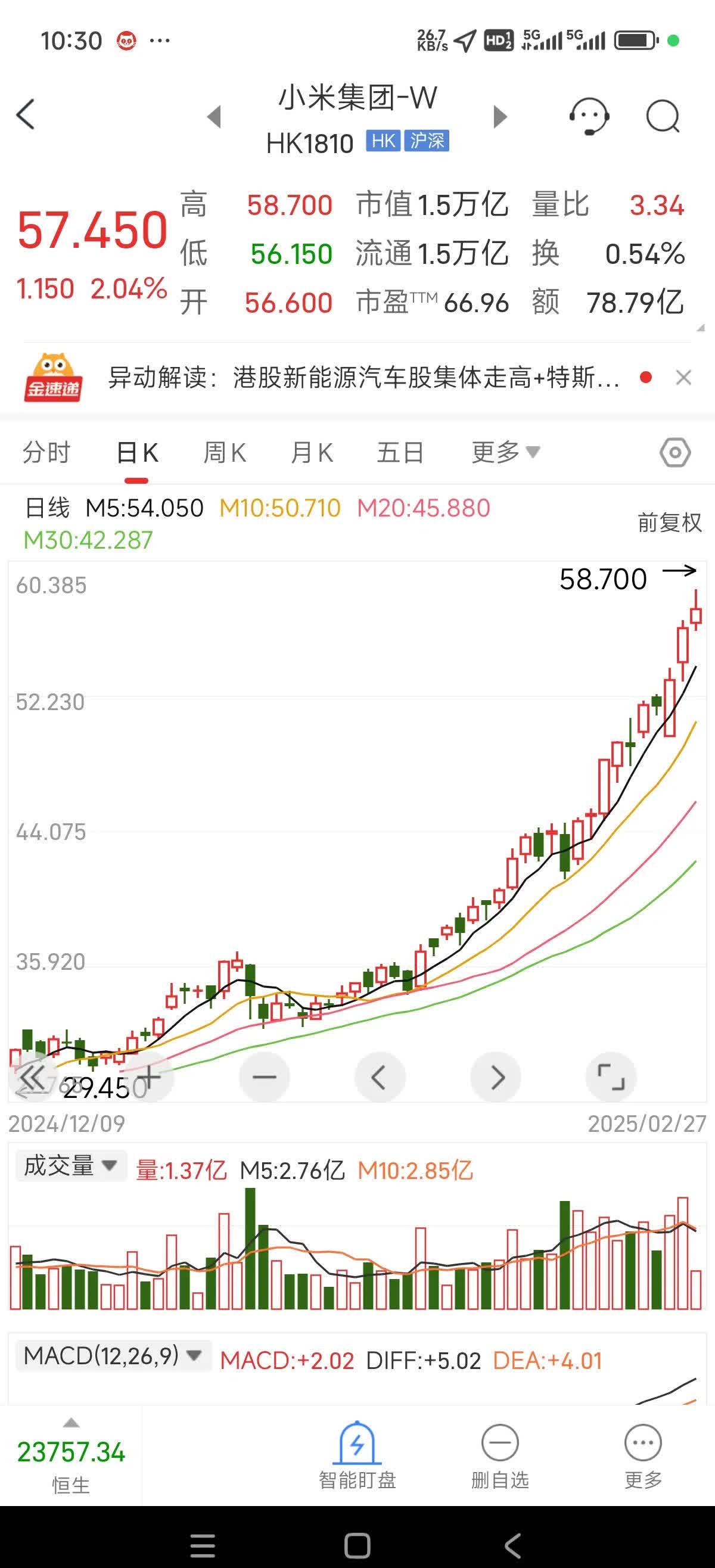Enter fullscreen chart mode
Image resolution: width=715 pixels, height=1568 pixels.
[x=611, y=1076]
